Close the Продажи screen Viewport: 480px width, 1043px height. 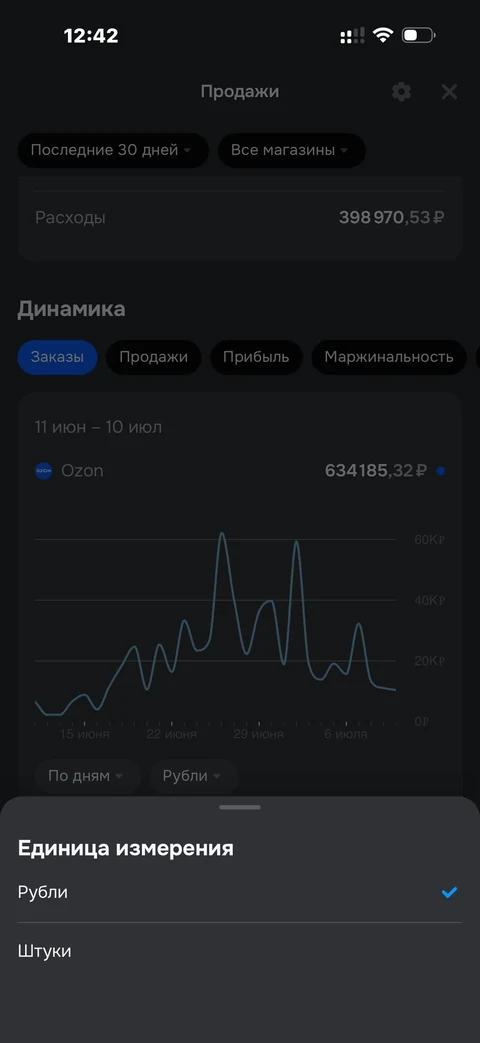(449, 92)
